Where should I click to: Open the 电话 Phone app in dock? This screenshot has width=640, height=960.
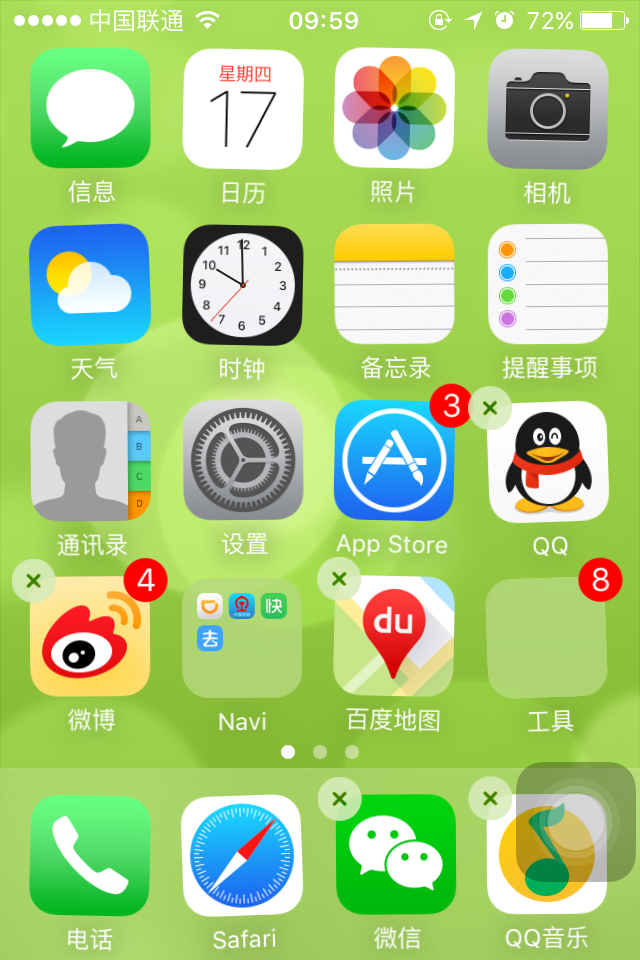click(x=91, y=855)
